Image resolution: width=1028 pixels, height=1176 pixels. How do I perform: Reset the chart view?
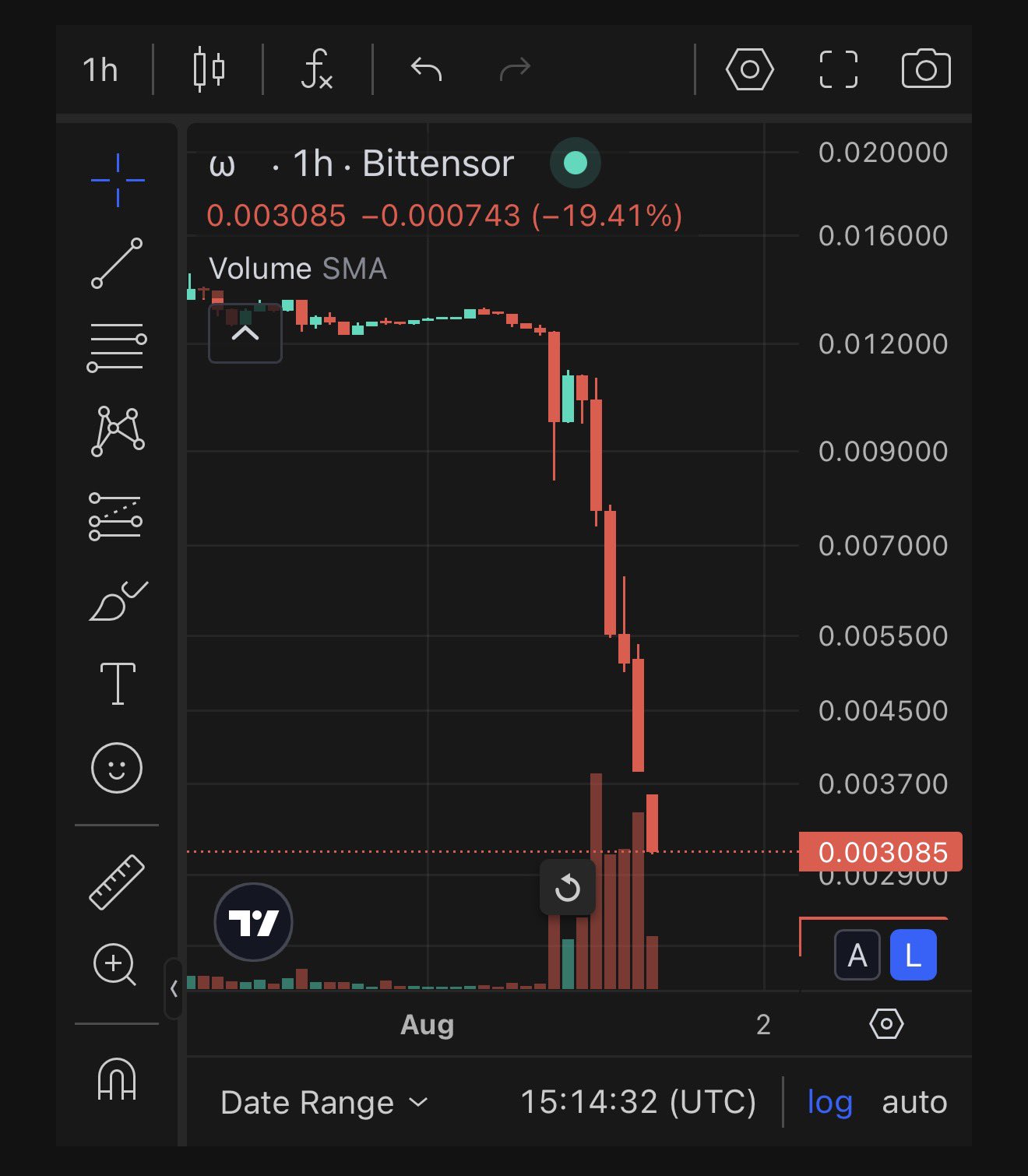pos(568,888)
